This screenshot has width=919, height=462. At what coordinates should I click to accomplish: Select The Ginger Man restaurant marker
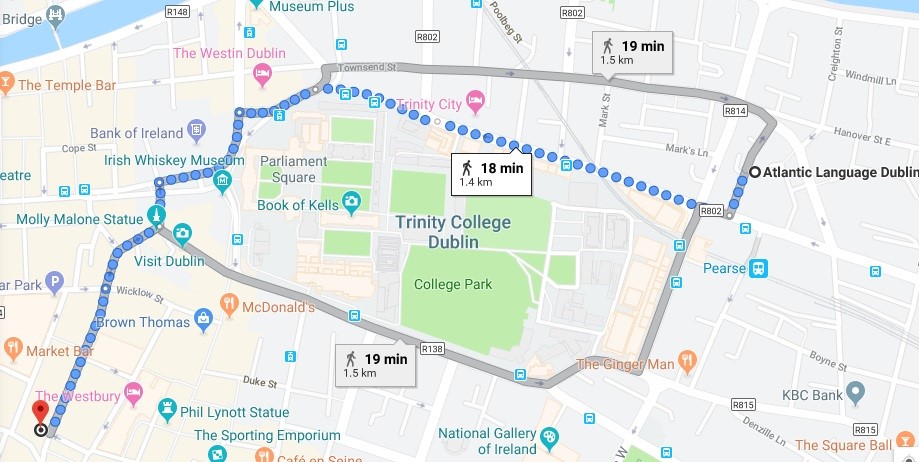(687, 359)
